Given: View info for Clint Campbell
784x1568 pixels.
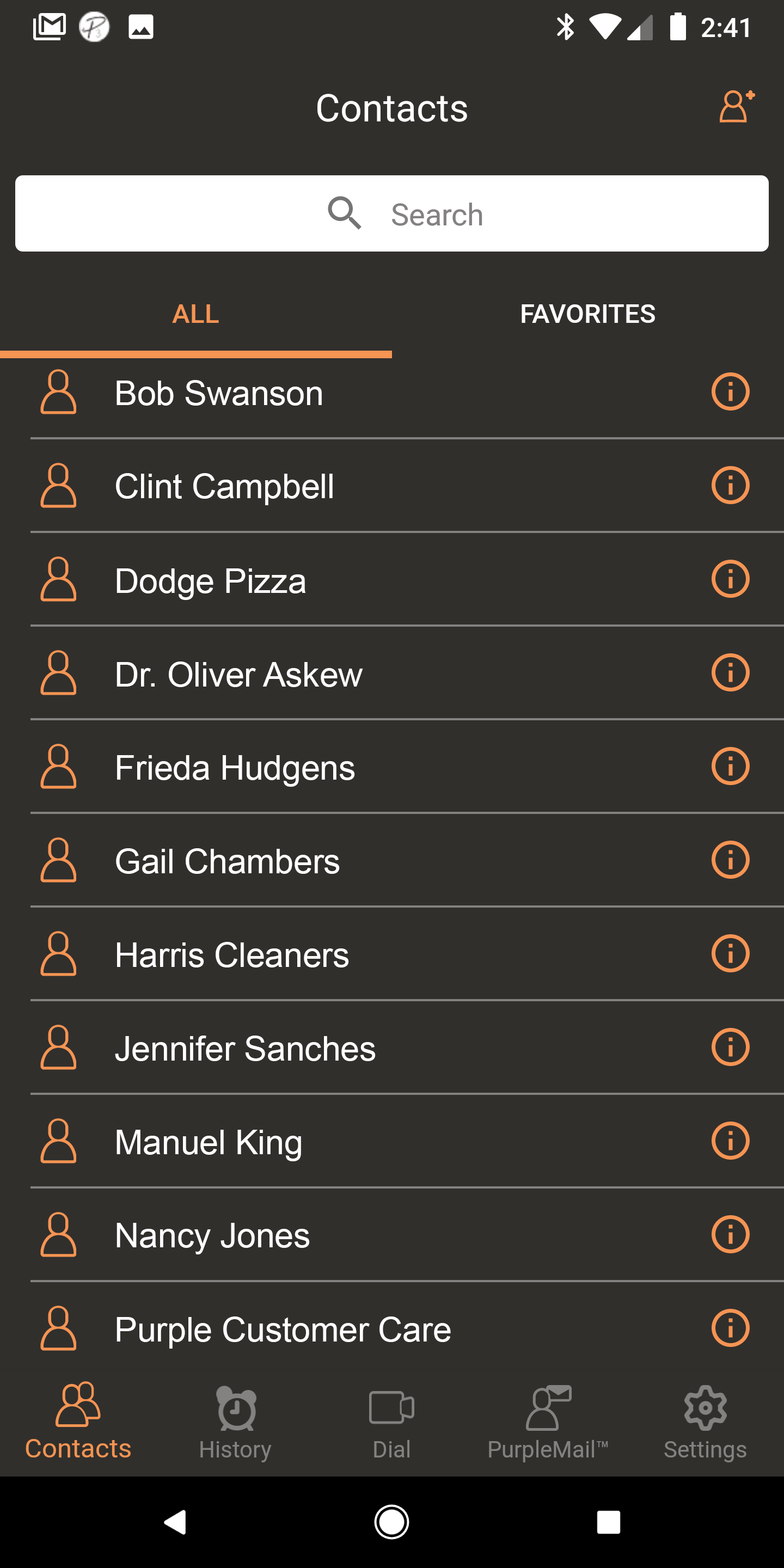Looking at the screenshot, I should (x=730, y=485).
